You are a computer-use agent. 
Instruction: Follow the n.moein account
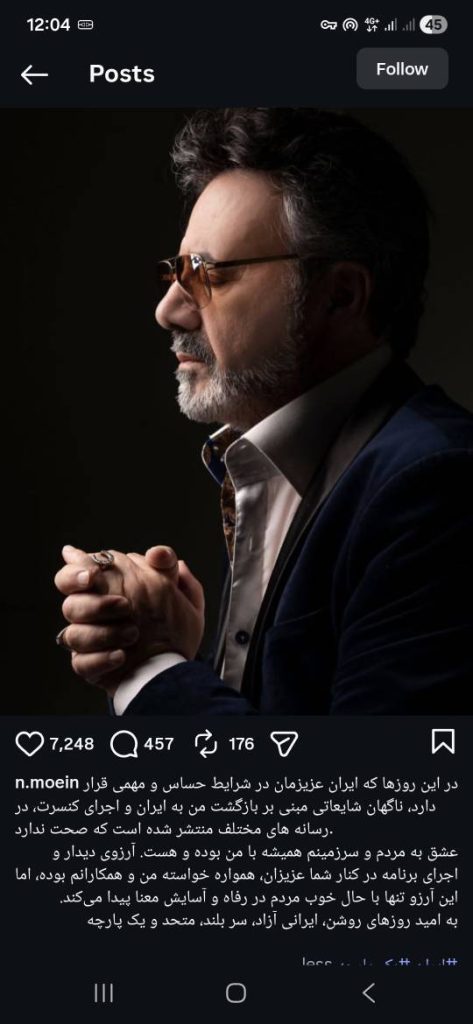tap(402, 69)
